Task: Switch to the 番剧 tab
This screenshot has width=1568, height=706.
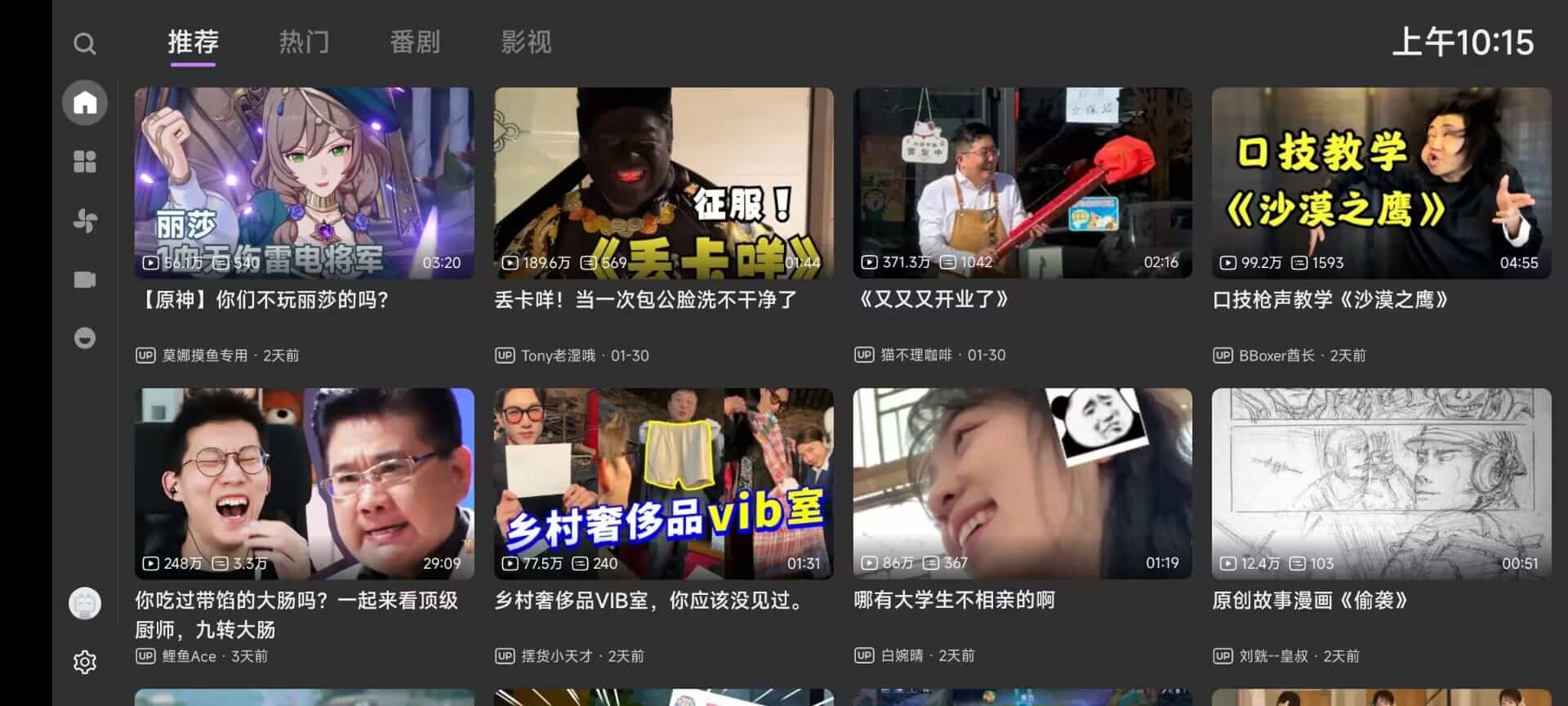Action: 415,42
